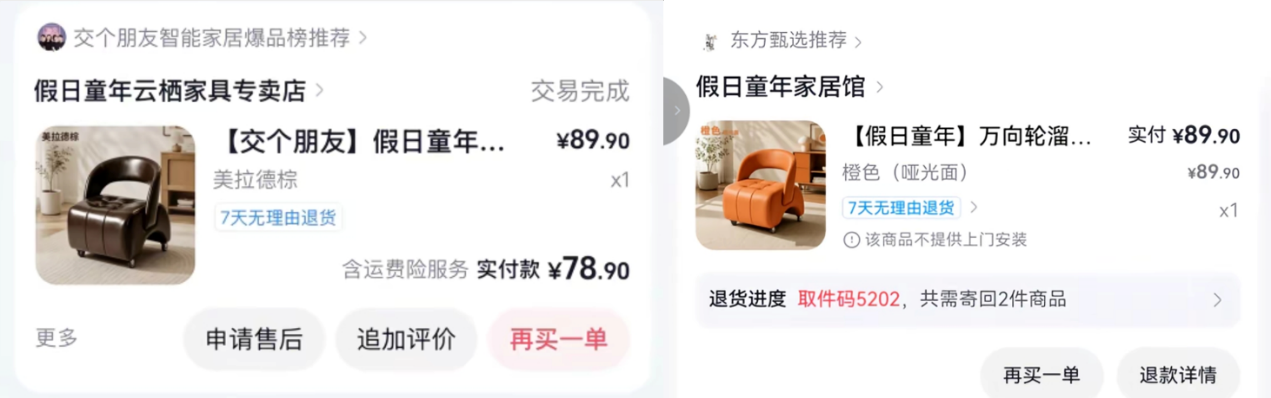Open 退货进度 row with pickup code 5202
The height and width of the screenshot is (398, 1271).
pyautogui.click(x=967, y=299)
